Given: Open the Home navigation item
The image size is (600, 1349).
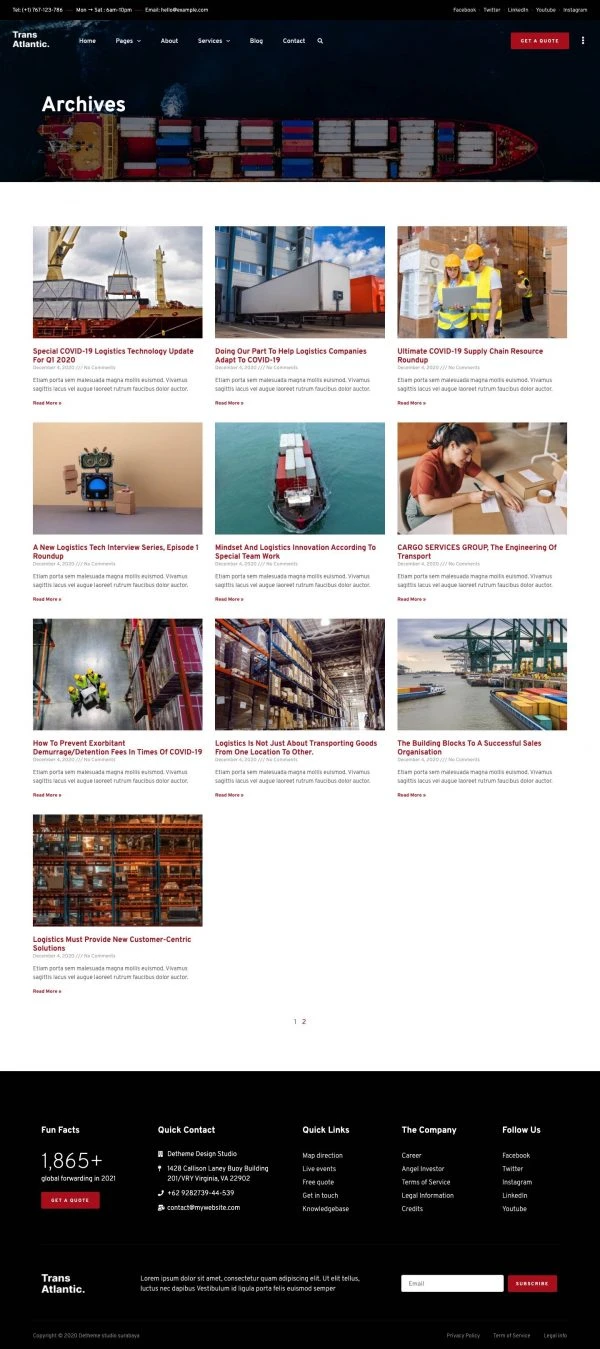Looking at the screenshot, I should coord(87,41).
